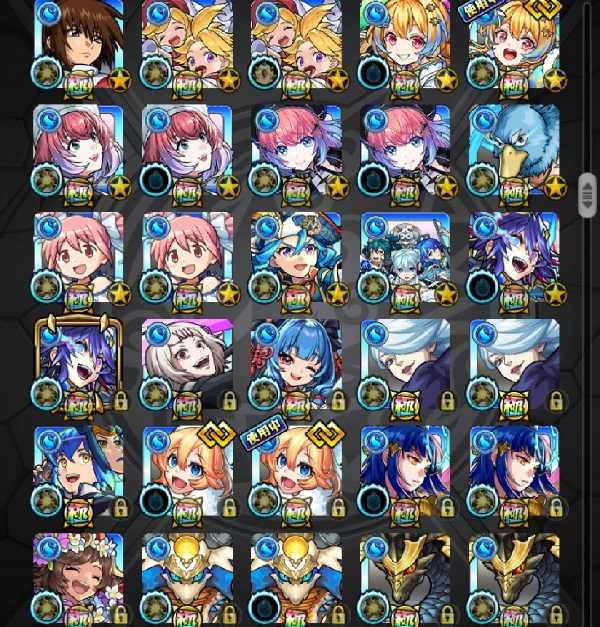The image size is (600, 627).
Task: Choose the grey-haired character on pink background
Action: [188, 366]
